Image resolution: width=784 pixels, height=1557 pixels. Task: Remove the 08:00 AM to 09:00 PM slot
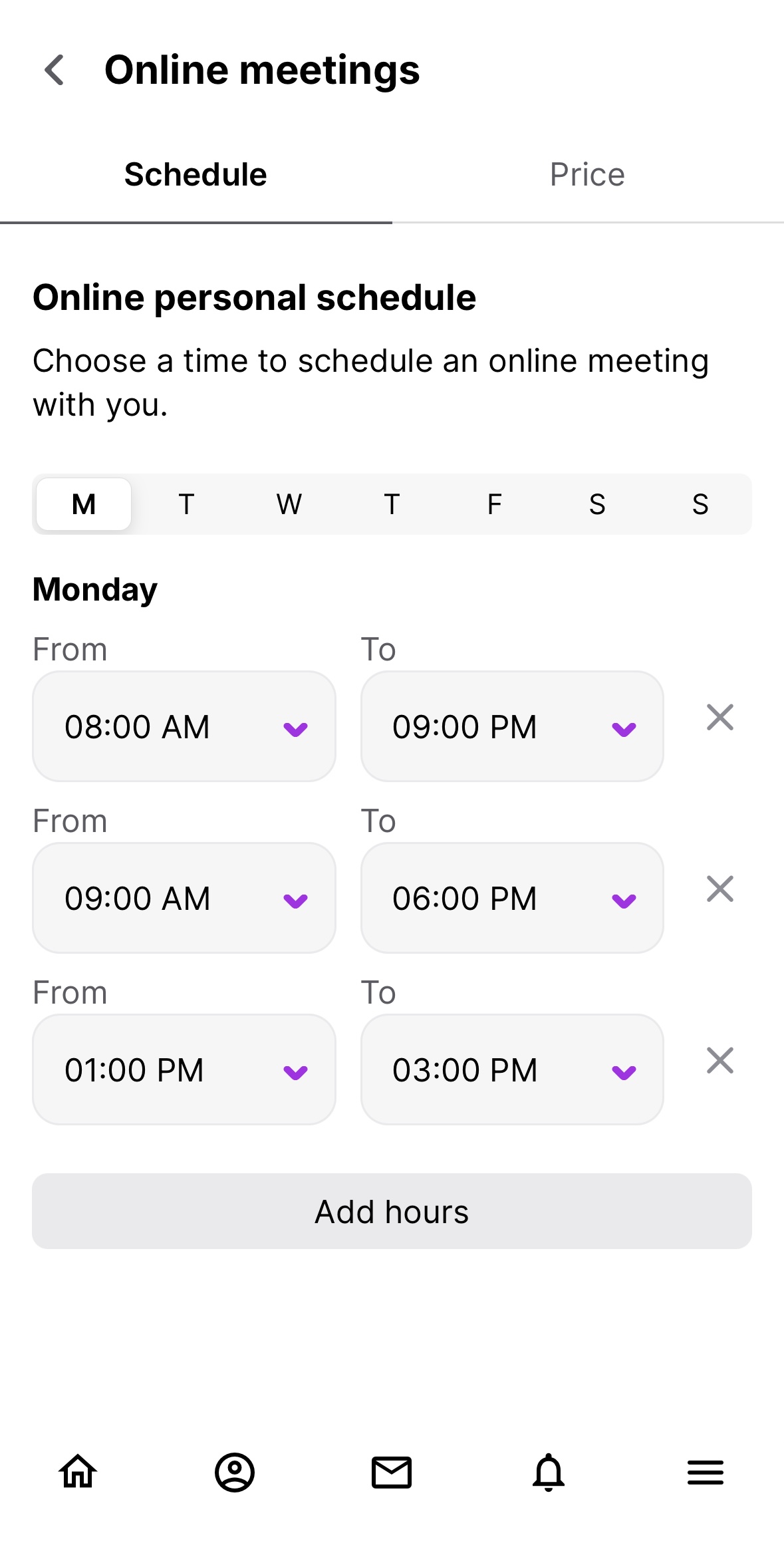[x=720, y=718]
